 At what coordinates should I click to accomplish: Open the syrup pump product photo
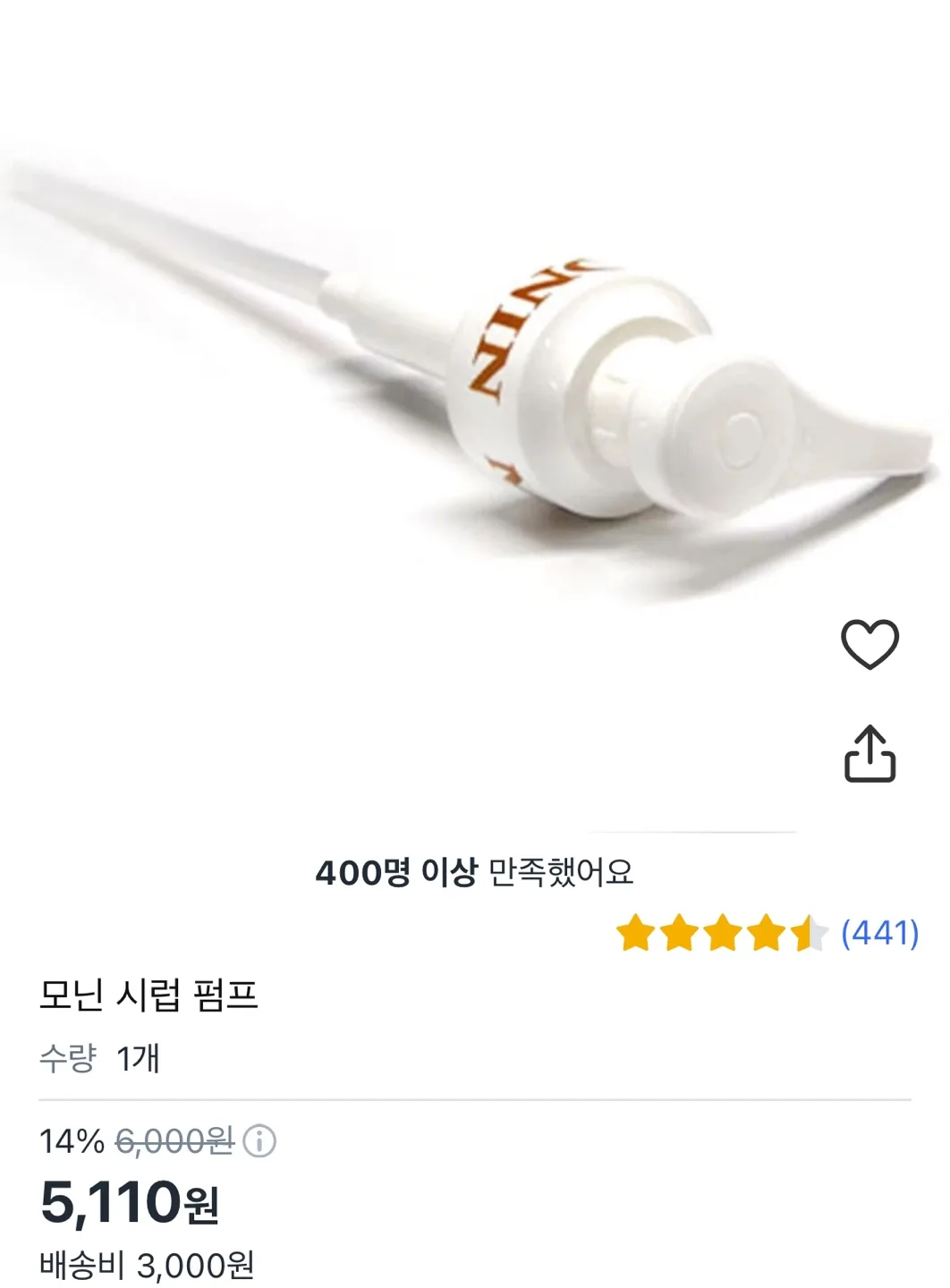[474, 376]
